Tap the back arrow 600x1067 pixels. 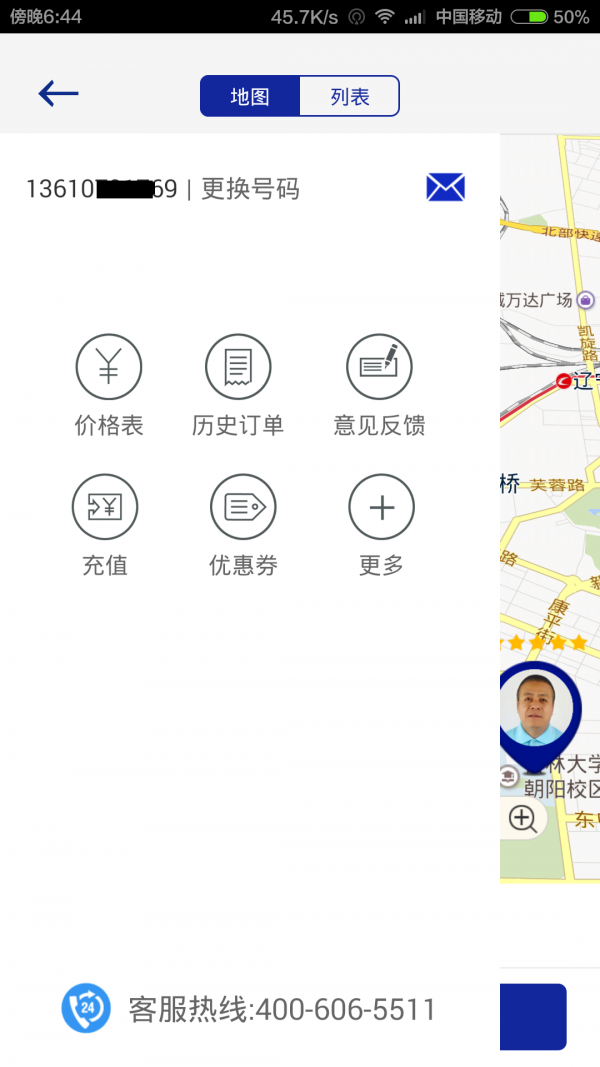click(x=58, y=94)
